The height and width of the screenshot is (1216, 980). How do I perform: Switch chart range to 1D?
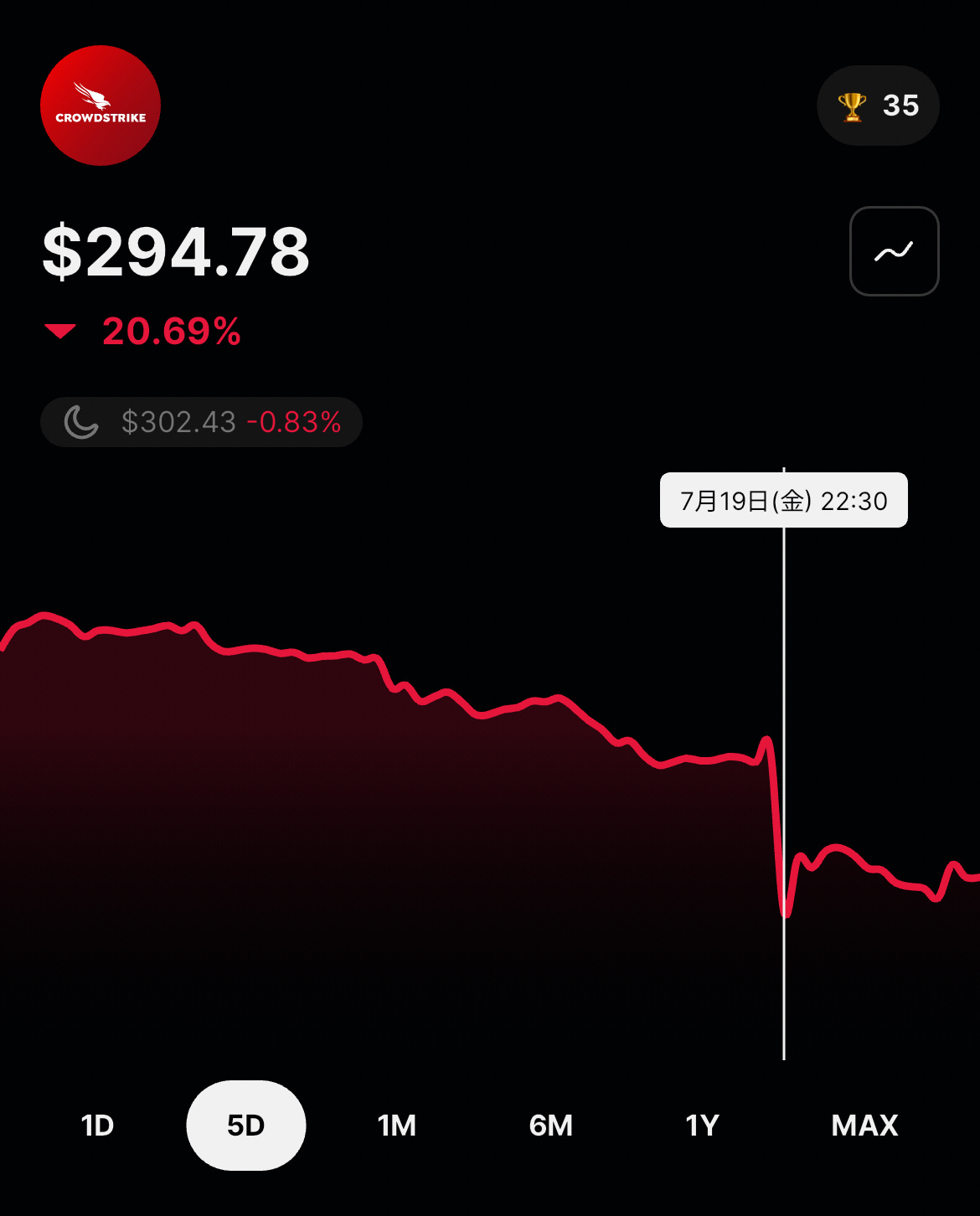pos(97,1126)
